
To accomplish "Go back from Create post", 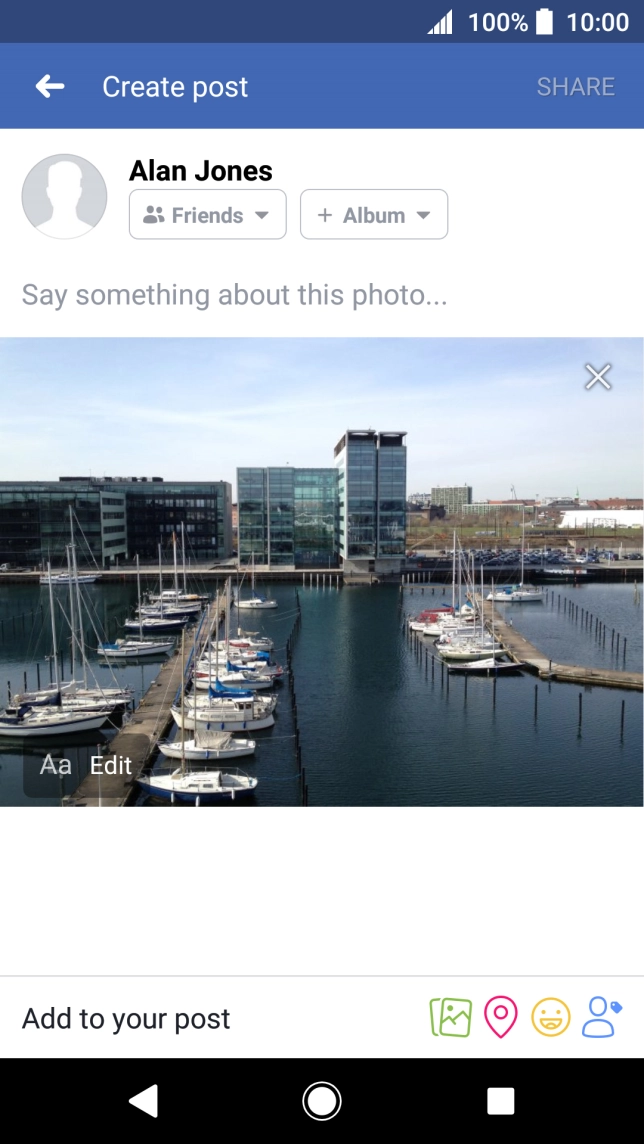I will pyautogui.click(x=50, y=87).
